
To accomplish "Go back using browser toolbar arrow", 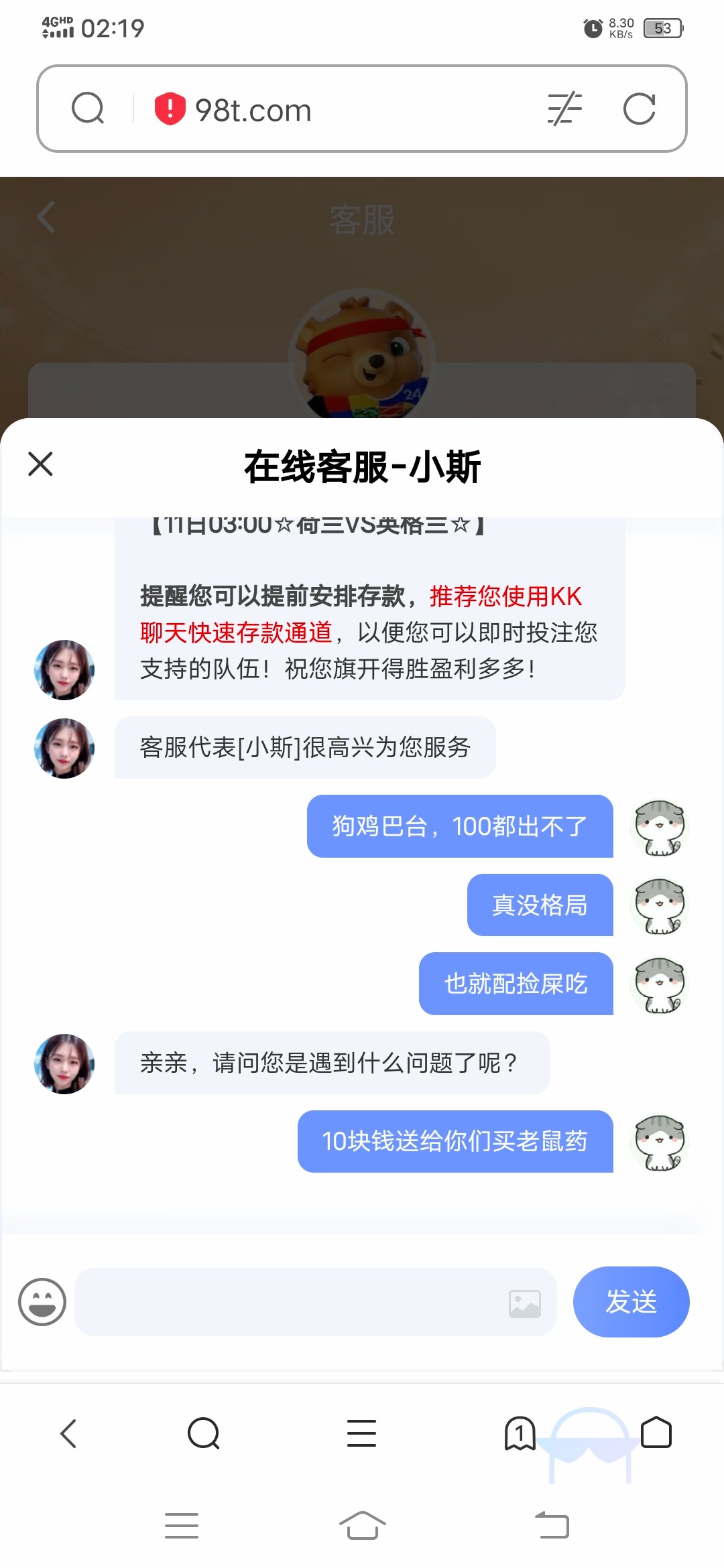I will click(68, 1433).
